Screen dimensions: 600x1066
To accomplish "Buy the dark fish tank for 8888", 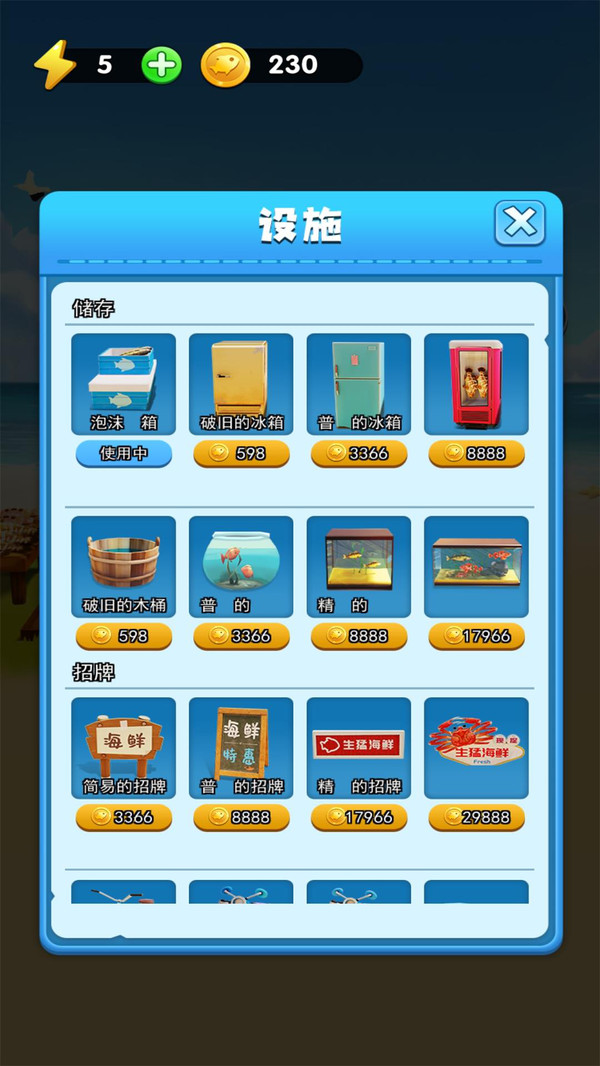I will tap(359, 636).
